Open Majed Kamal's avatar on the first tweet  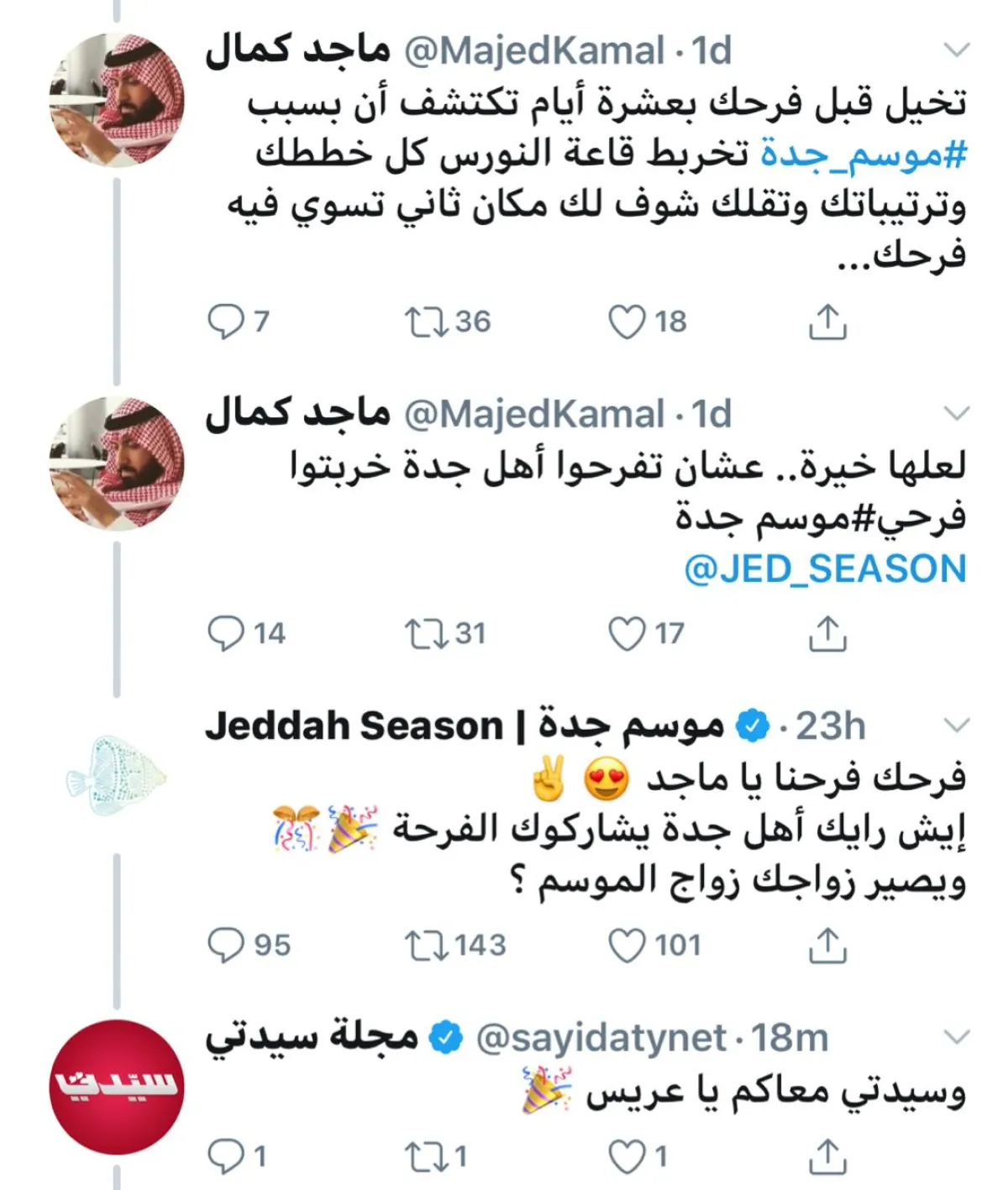click(x=117, y=100)
